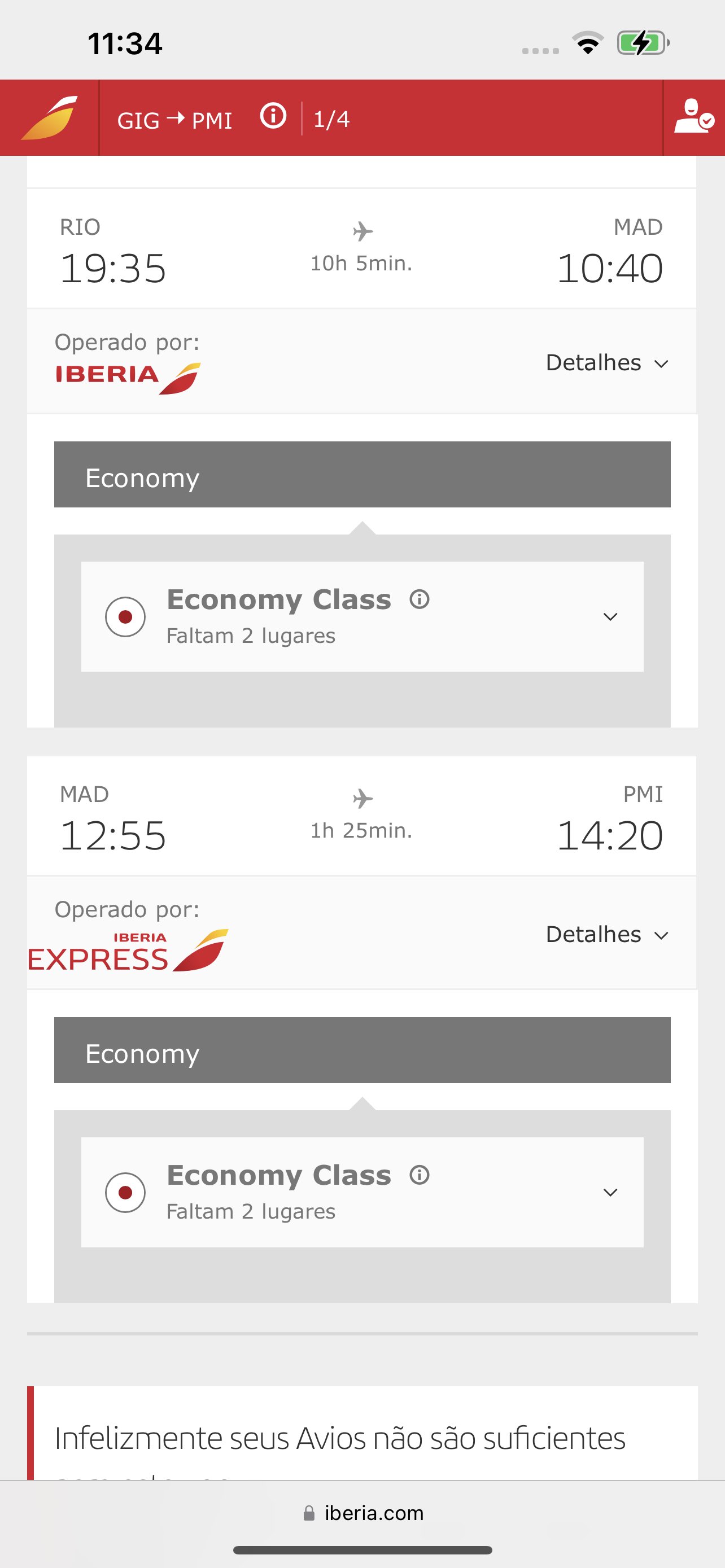The image size is (725, 1568).
Task: Expand the Economy Class chevron on the Iberia Express flight
Action: point(610,1192)
